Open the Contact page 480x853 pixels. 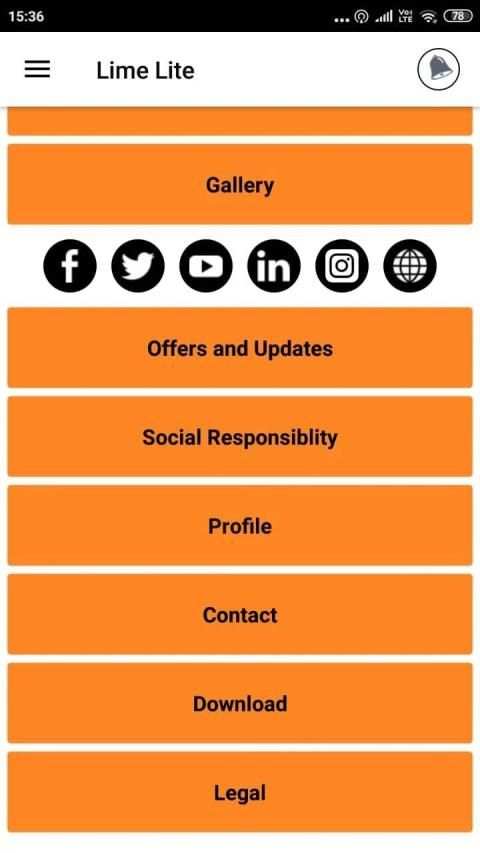(240, 614)
